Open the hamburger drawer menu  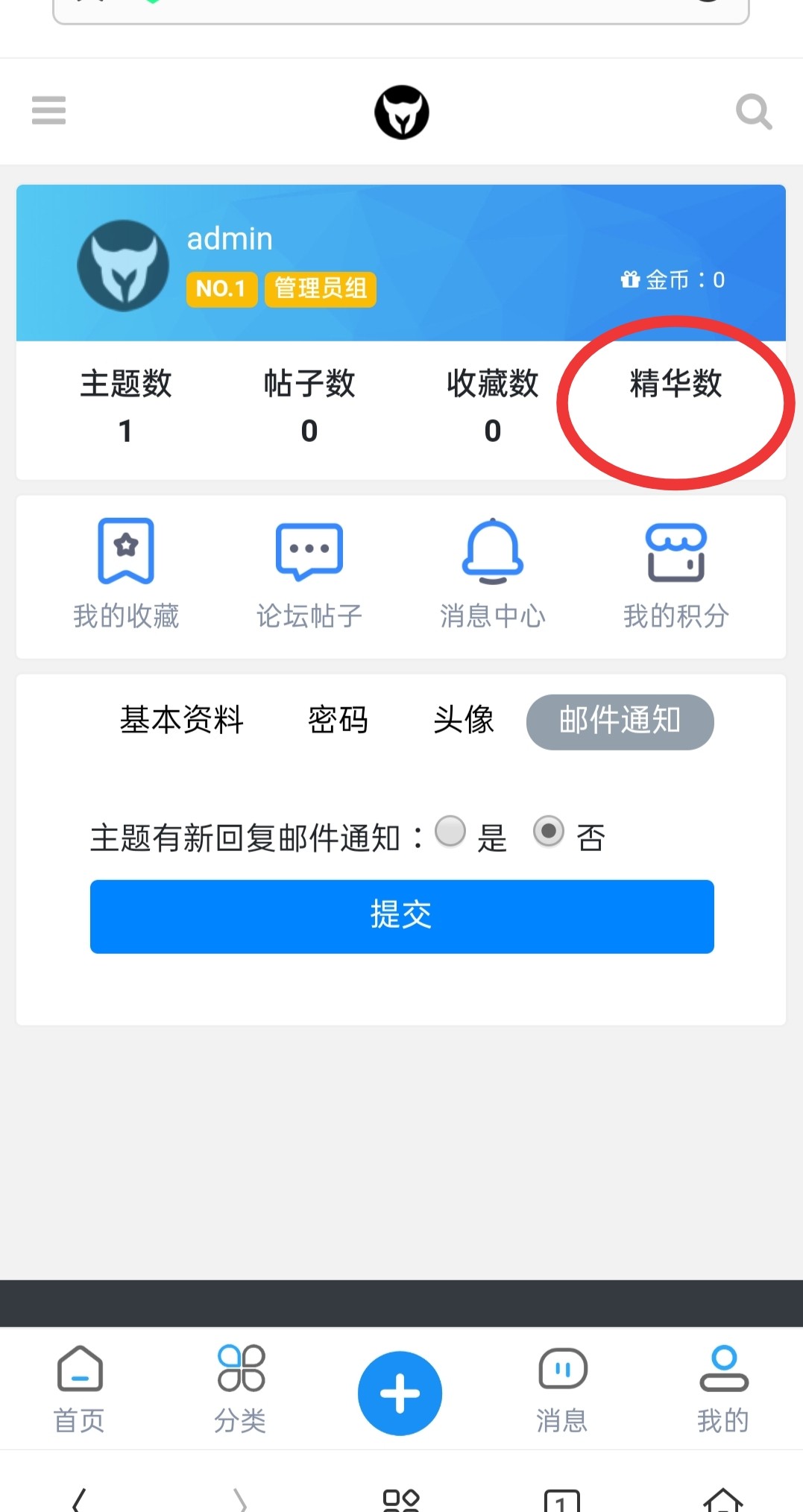[49, 110]
